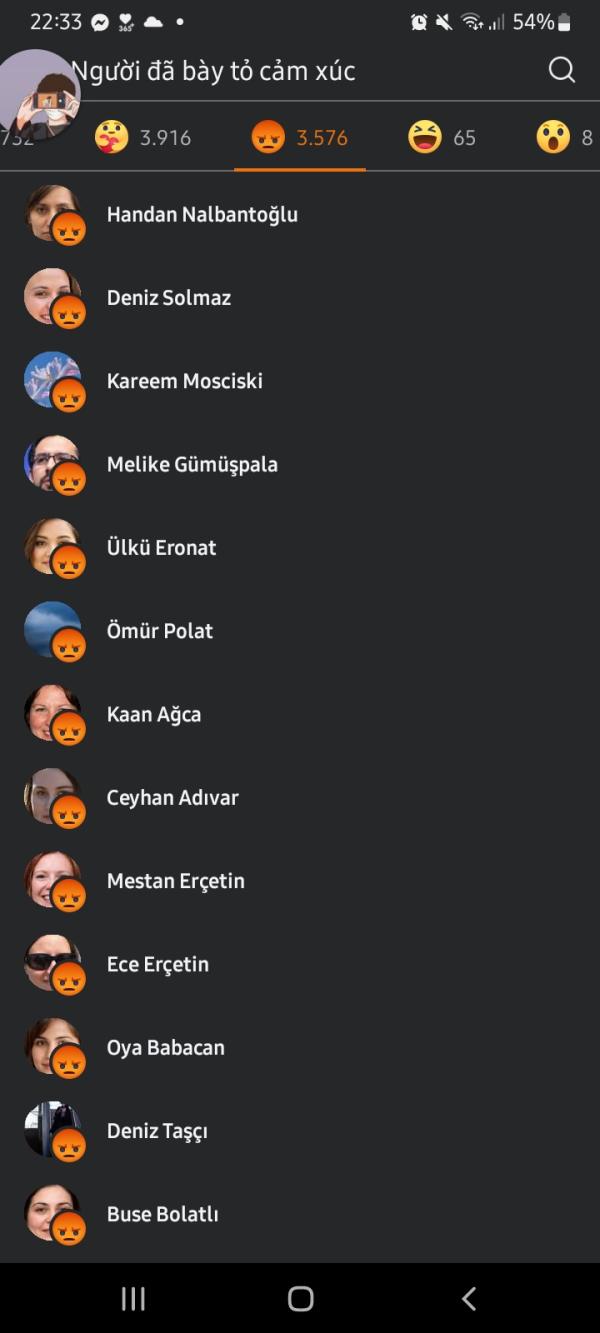Open Deniz Solmaz's profile
Screen dimensions: 600x1333
168,297
